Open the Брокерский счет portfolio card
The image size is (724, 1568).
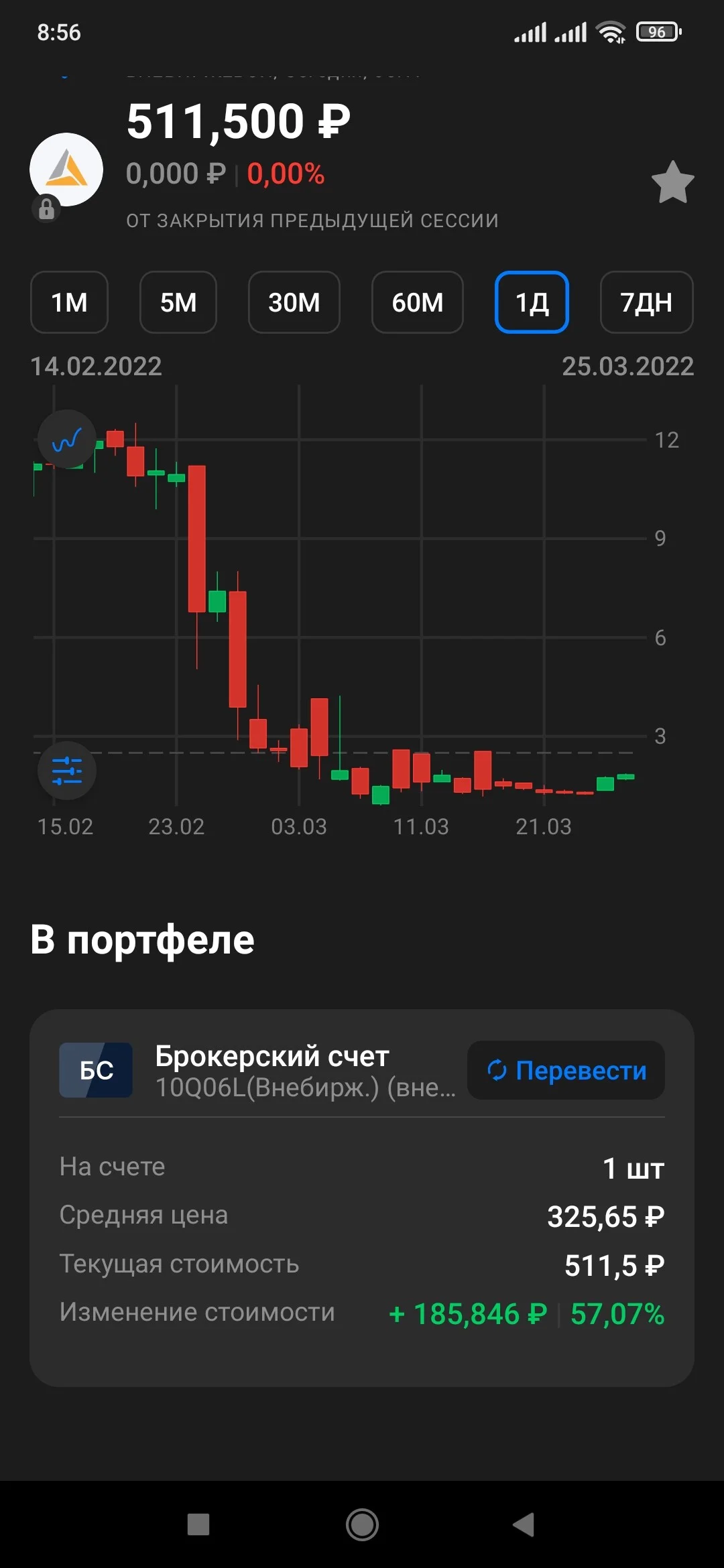362,1198
